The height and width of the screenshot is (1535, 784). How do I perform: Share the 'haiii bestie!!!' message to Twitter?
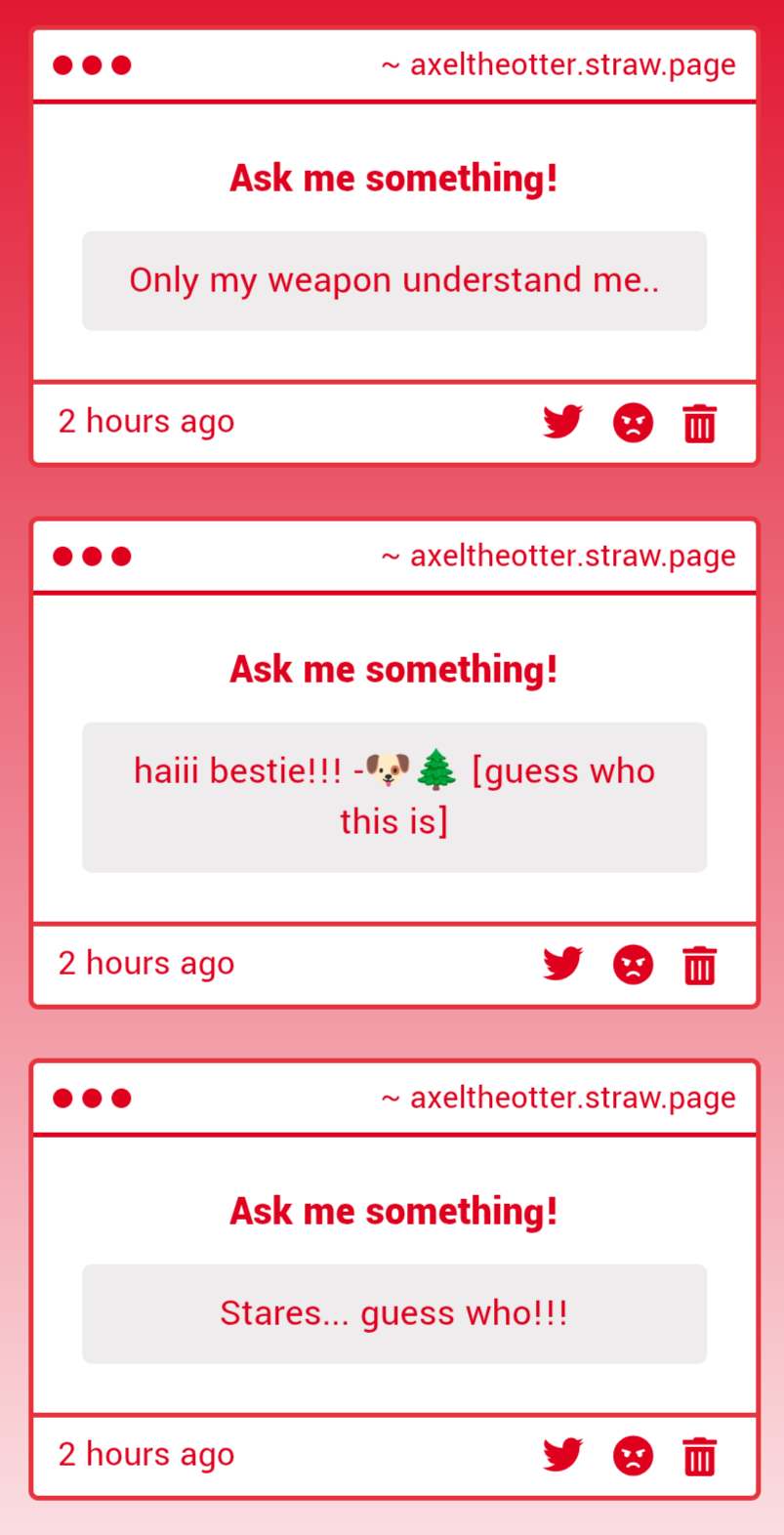(563, 964)
